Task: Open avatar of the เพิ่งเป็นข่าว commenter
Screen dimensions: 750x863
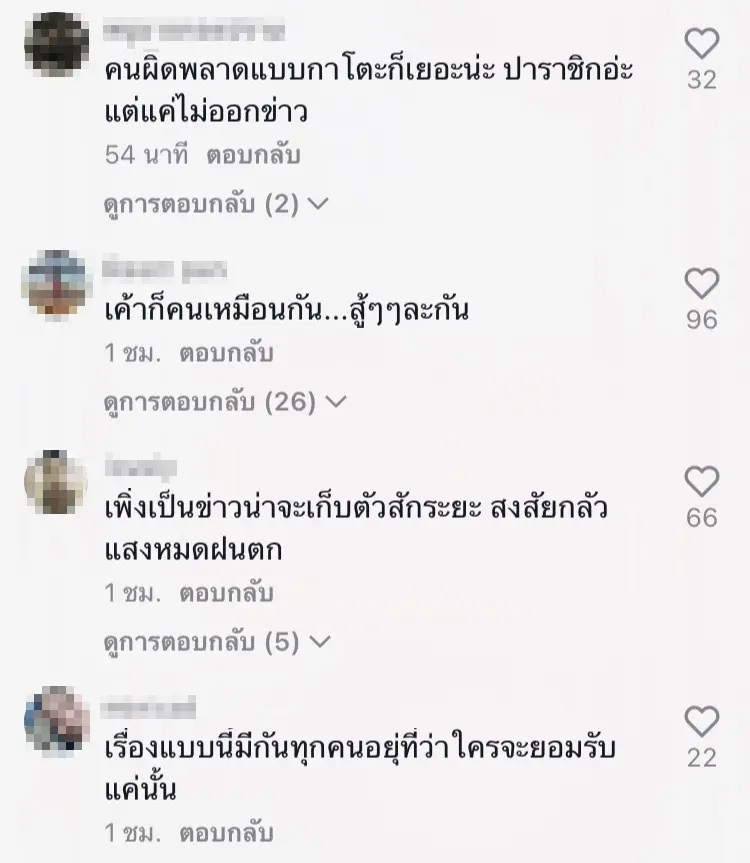Action: point(56,483)
